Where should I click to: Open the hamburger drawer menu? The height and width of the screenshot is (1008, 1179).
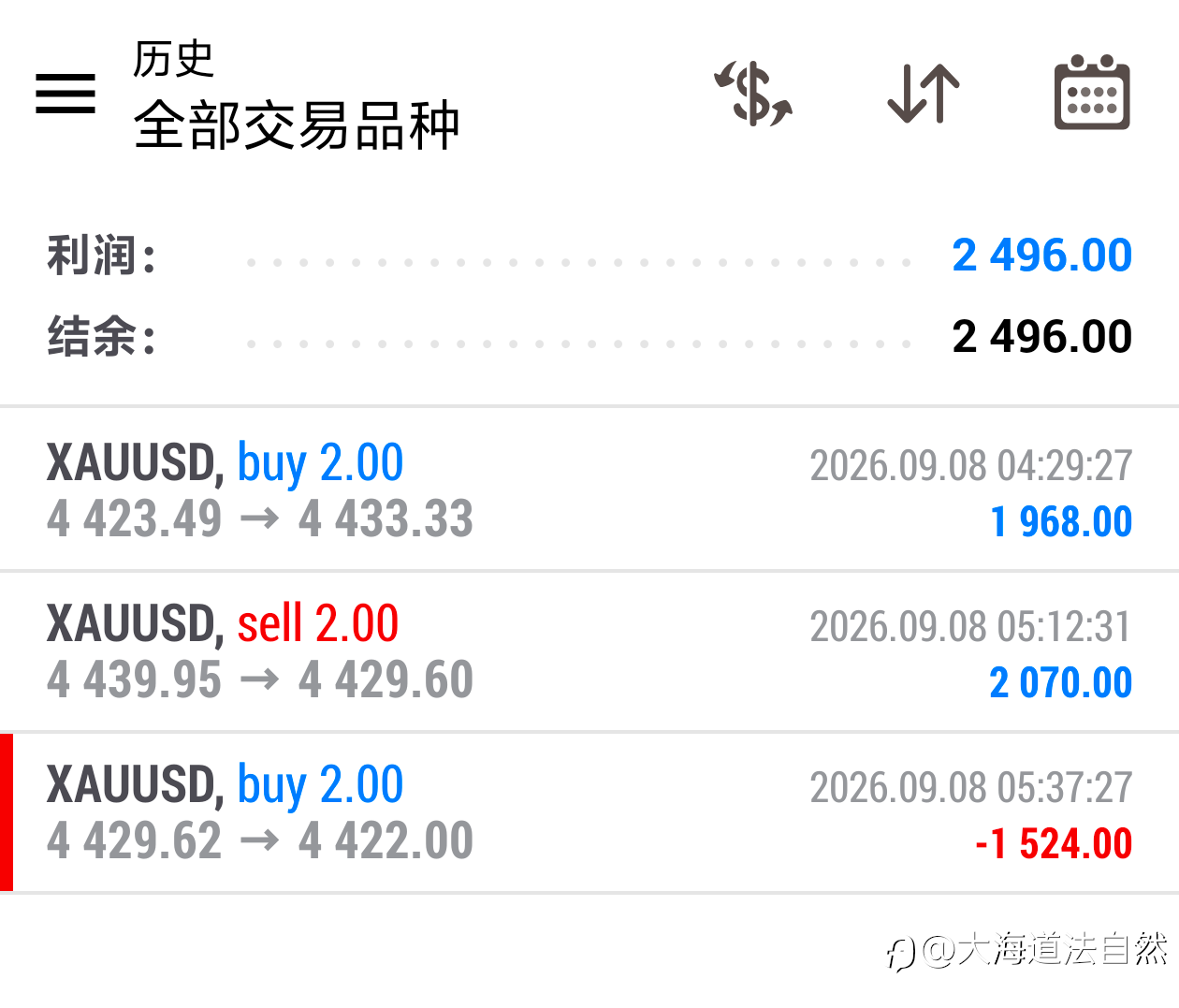(65, 94)
